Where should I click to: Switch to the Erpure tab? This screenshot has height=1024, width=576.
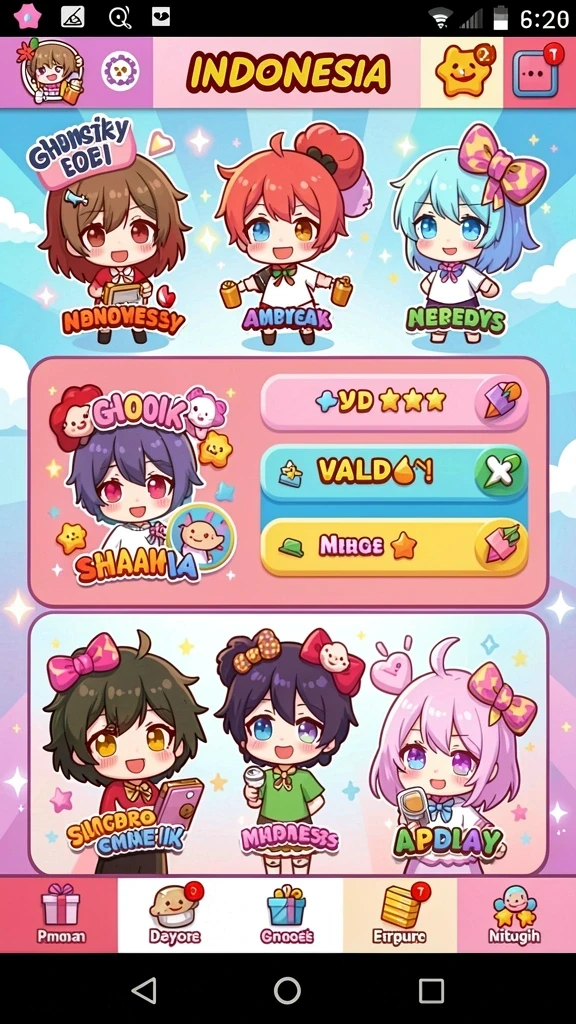pos(400,914)
